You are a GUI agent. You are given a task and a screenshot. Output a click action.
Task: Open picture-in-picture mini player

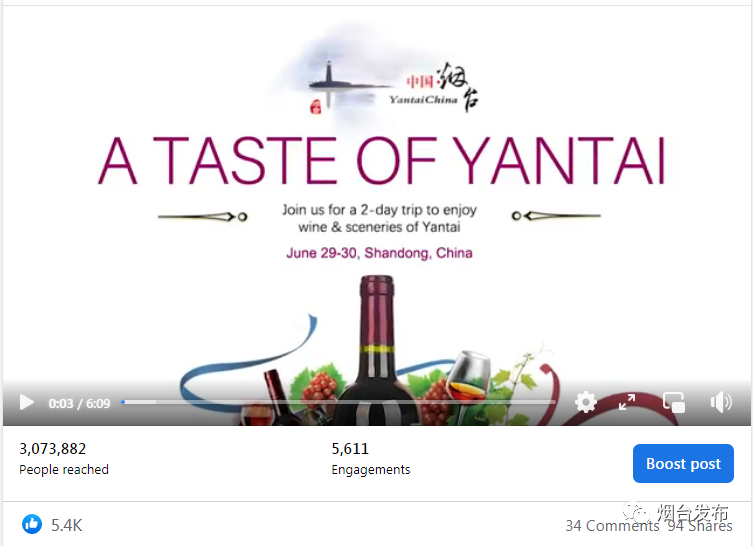point(674,403)
